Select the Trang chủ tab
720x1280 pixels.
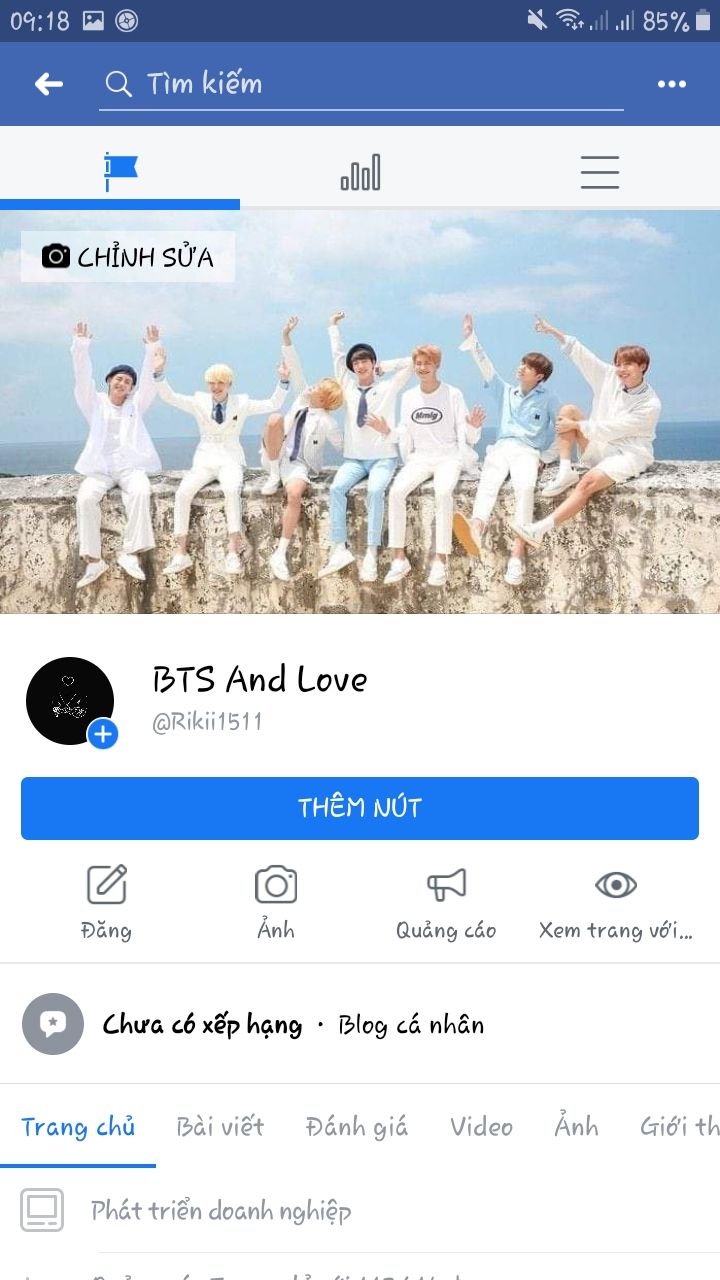[x=78, y=1127]
